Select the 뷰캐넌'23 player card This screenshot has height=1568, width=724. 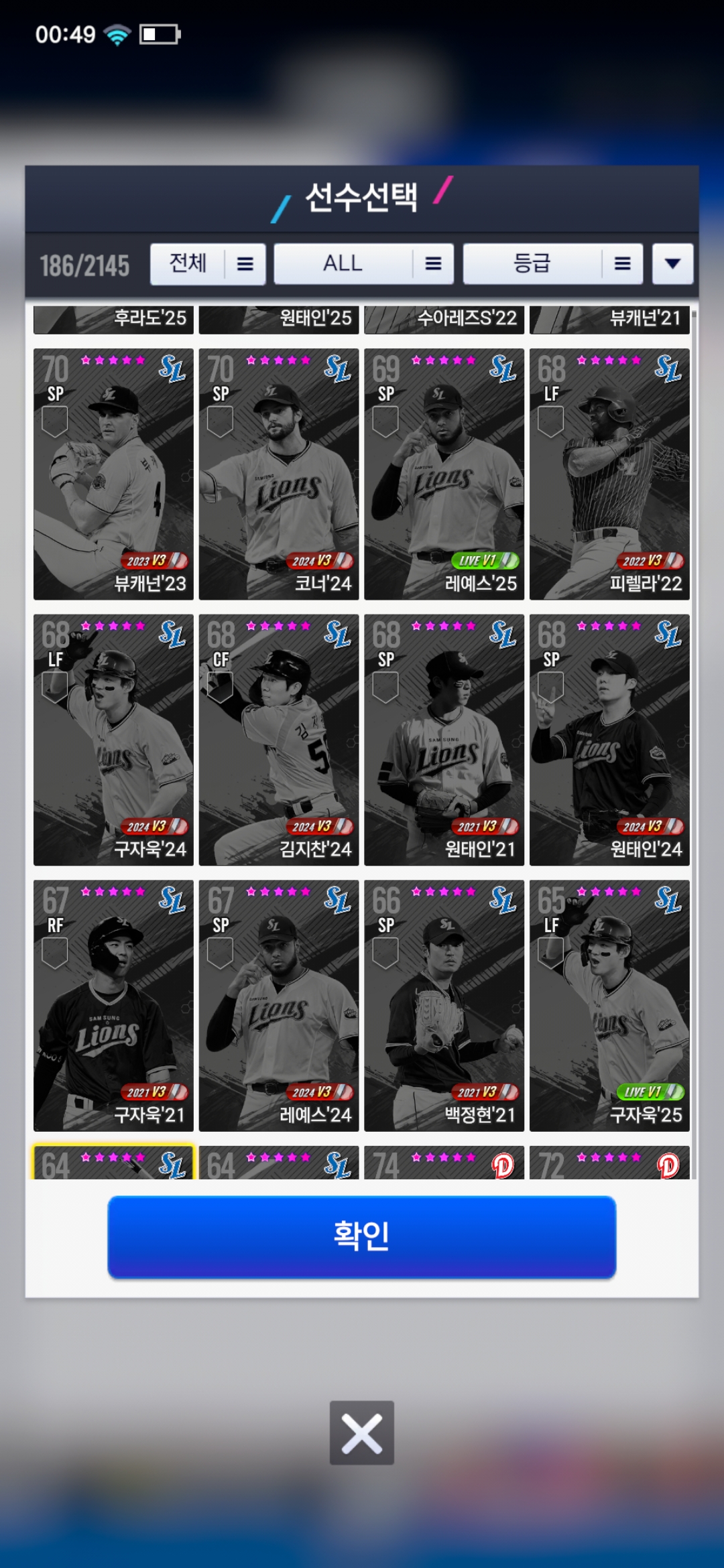click(x=113, y=474)
